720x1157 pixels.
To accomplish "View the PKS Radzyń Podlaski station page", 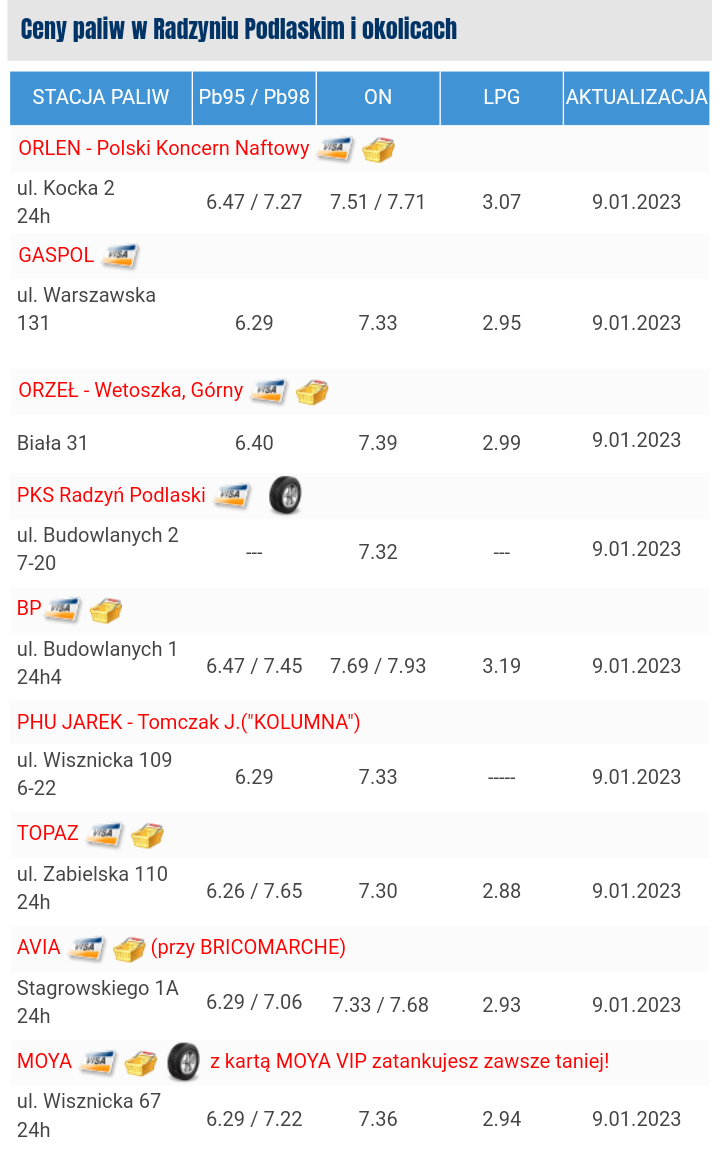I will coord(112,495).
